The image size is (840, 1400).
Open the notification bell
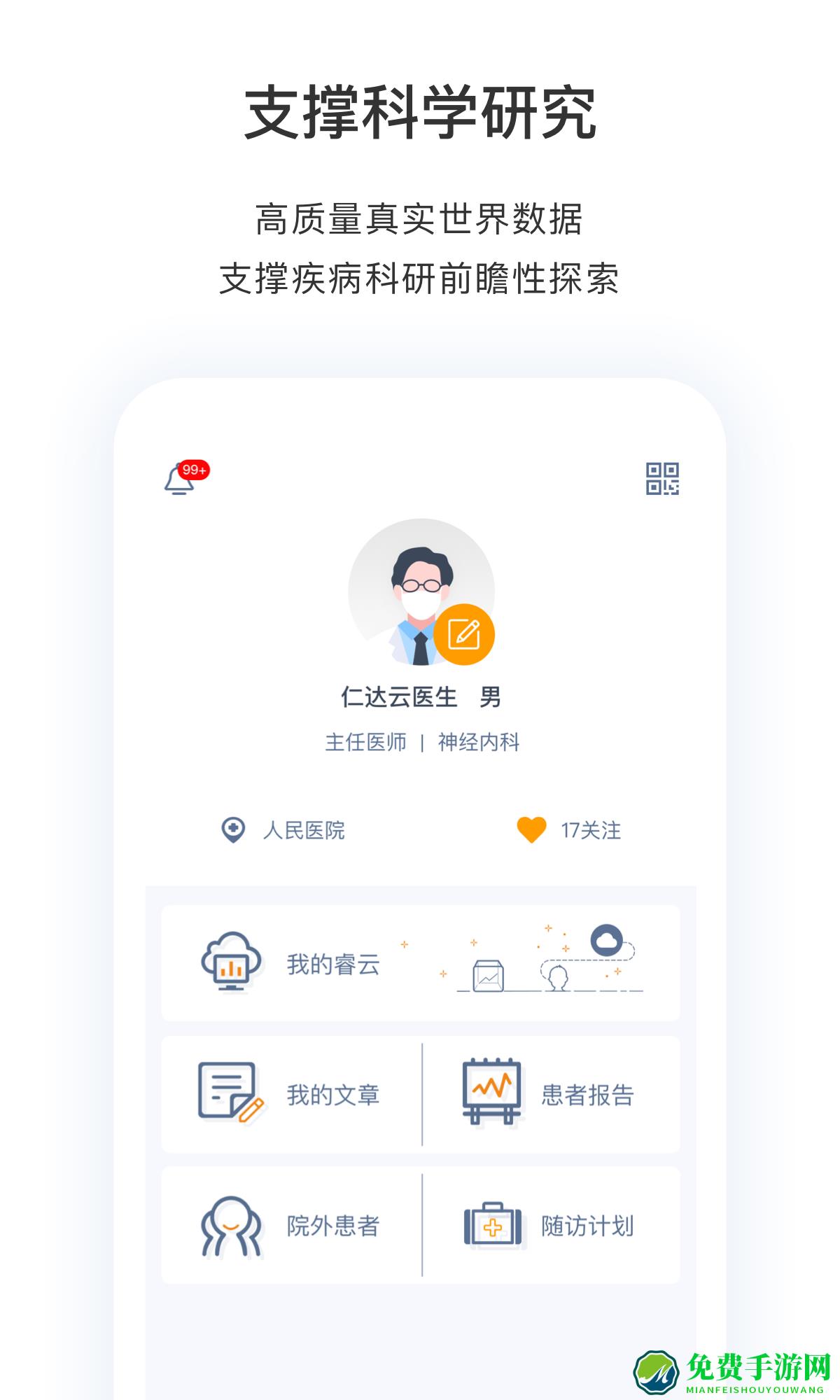(178, 483)
